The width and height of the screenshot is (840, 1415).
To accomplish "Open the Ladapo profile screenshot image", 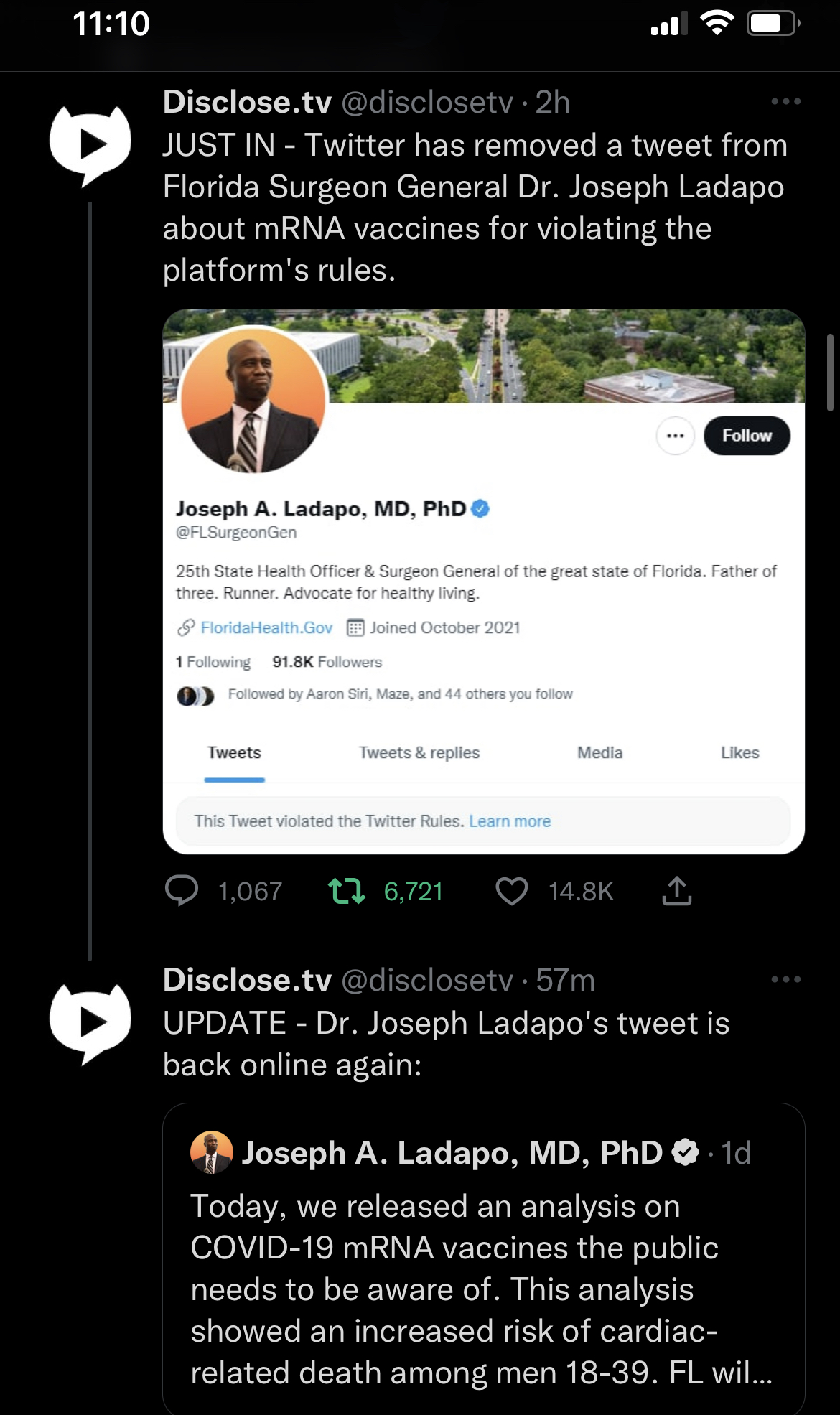I will [483, 582].
